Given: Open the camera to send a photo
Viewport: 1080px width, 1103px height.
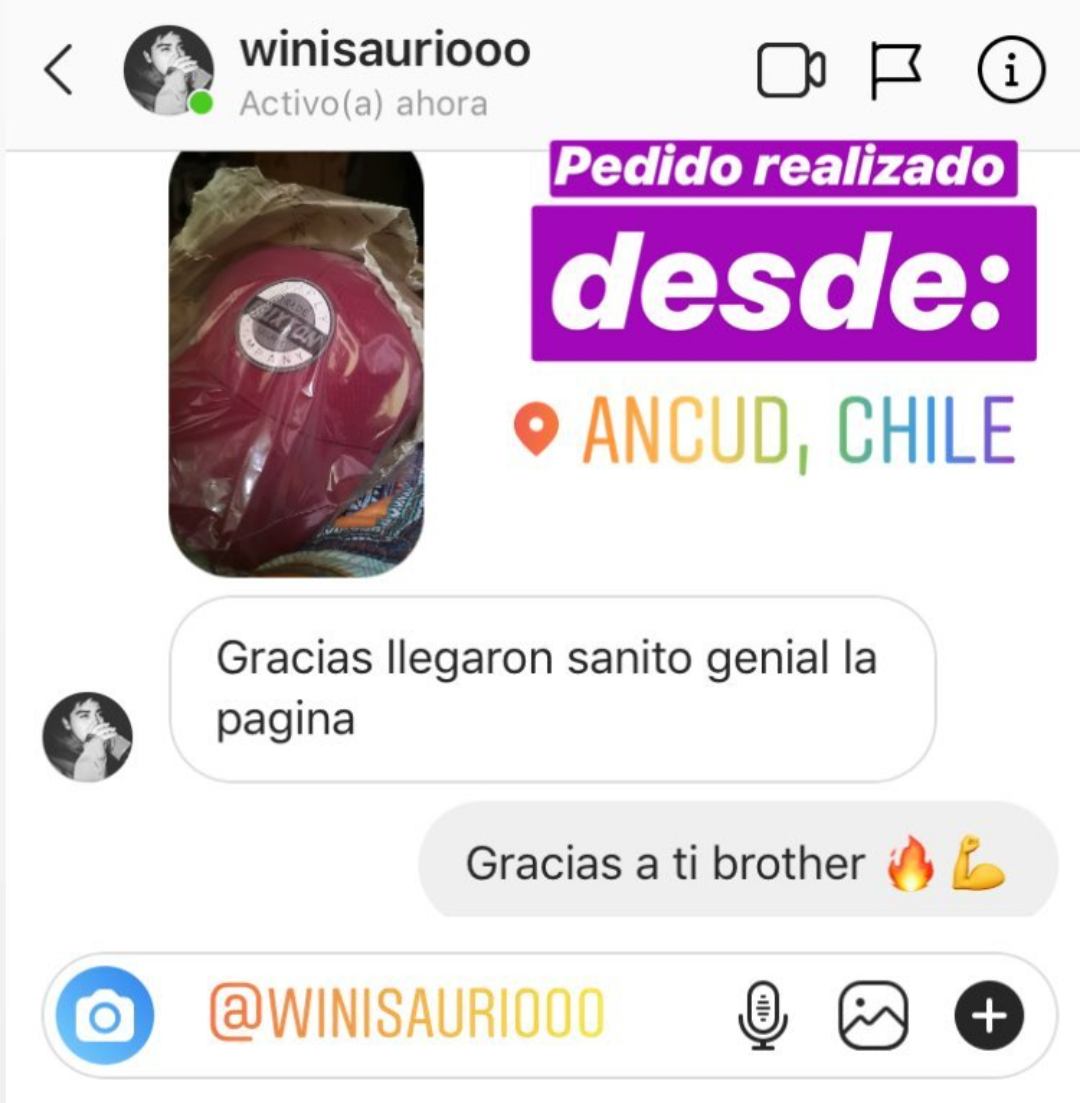Looking at the screenshot, I should 105,1015.
